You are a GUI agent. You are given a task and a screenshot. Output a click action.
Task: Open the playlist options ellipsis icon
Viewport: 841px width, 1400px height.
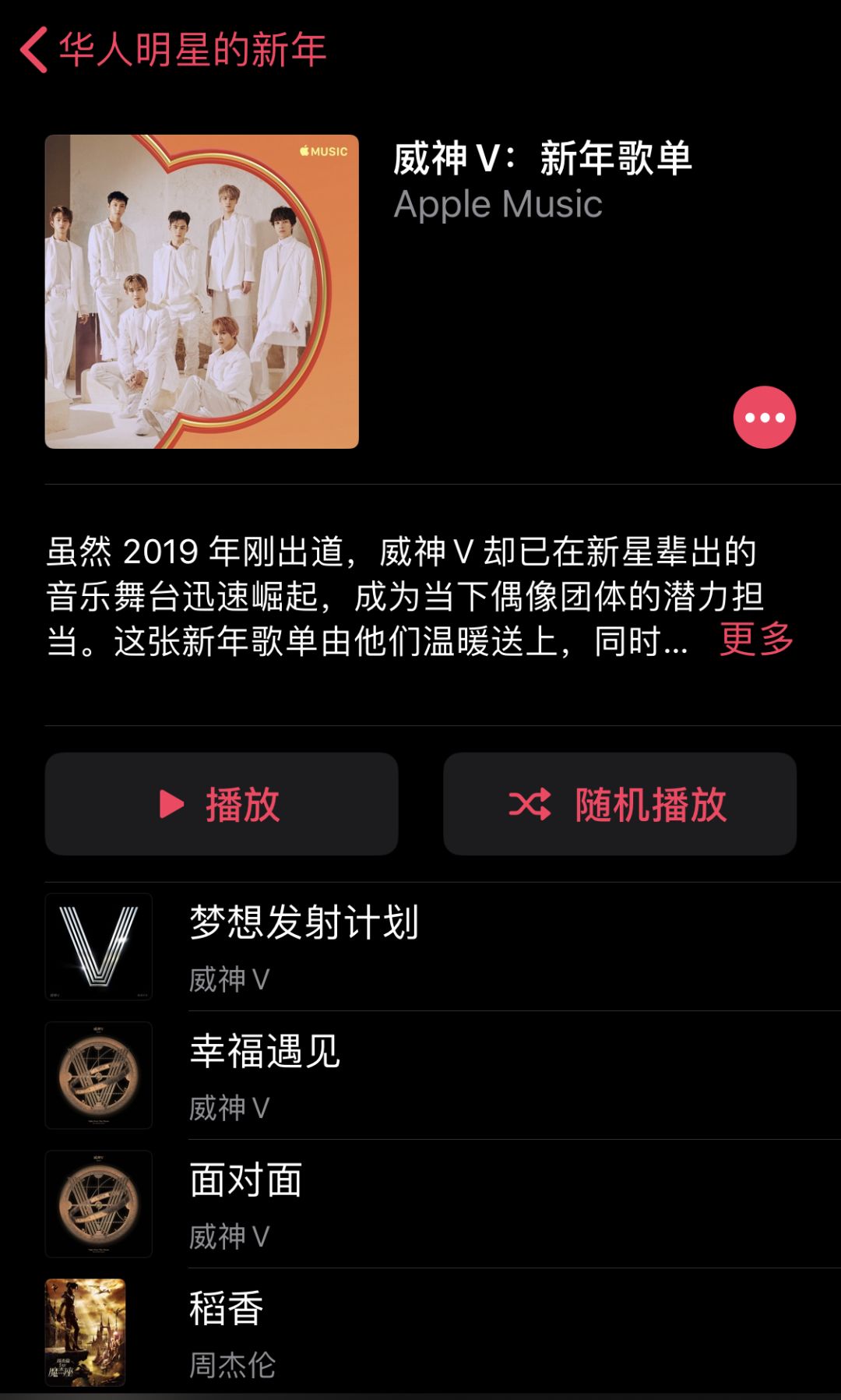[x=766, y=418]
